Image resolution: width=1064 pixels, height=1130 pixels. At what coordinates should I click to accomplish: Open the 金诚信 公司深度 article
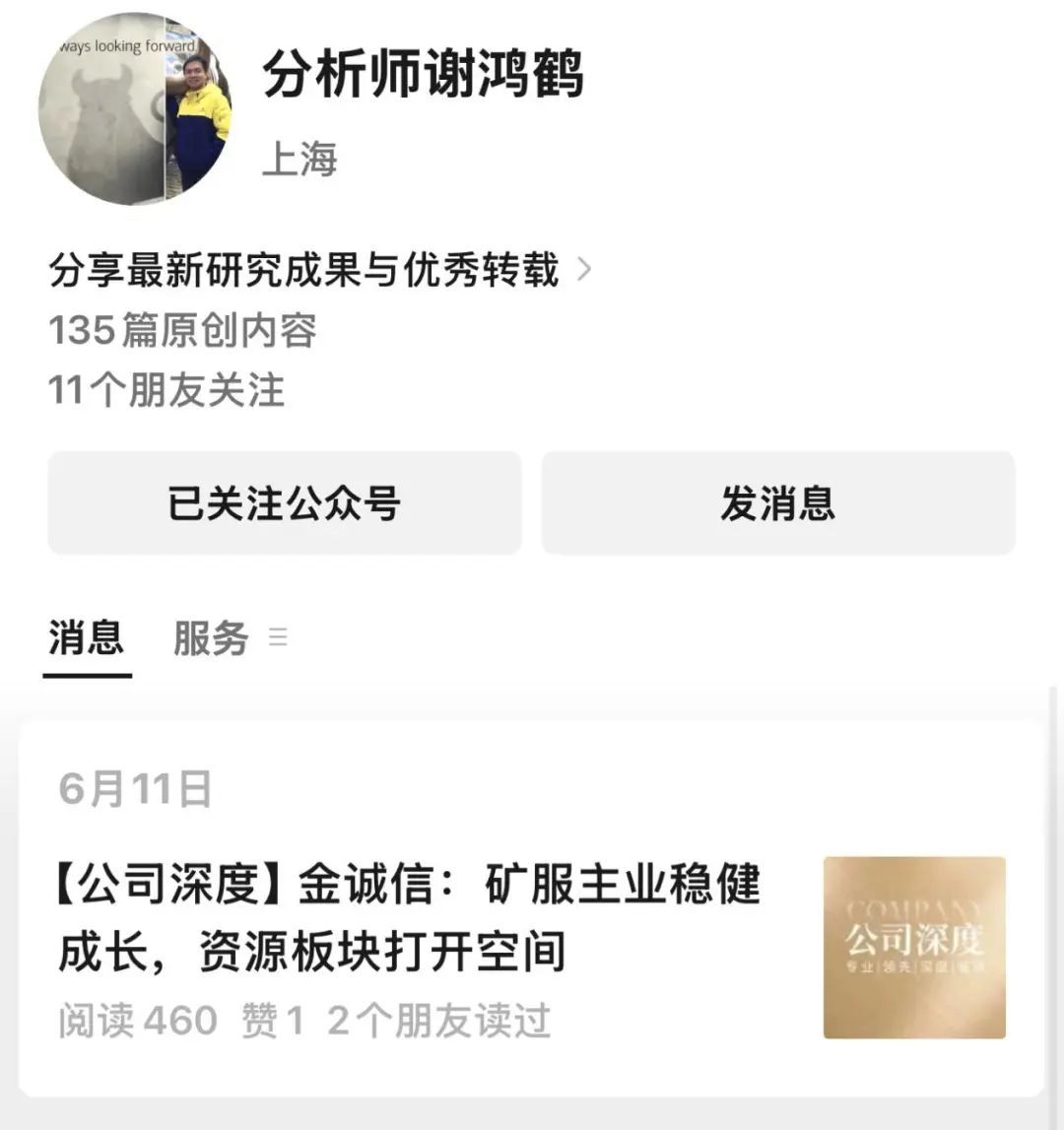coord(409,917)
